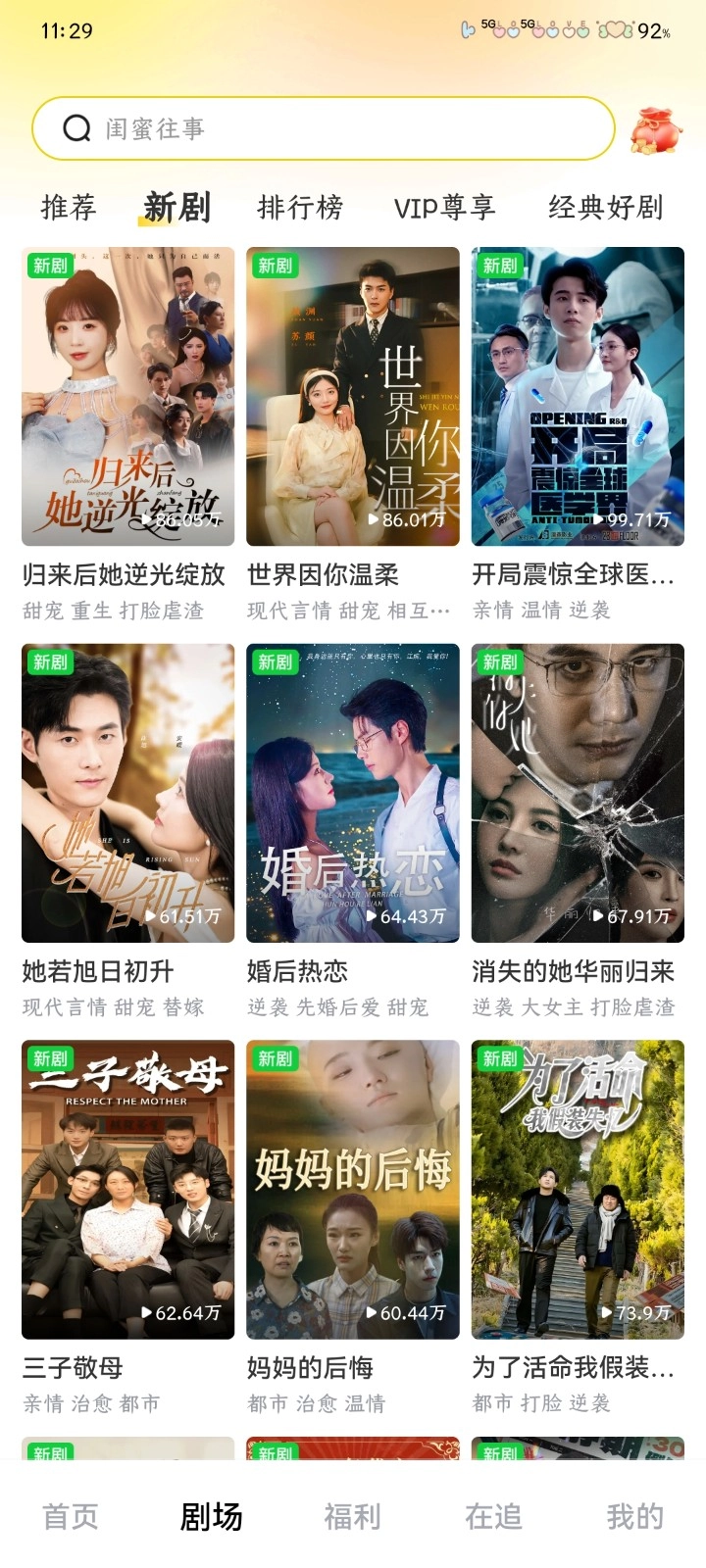Open the 妈妈的后悔 poster thumbnail
This screenshot has width=706, height=1568.
point(352,1190)
